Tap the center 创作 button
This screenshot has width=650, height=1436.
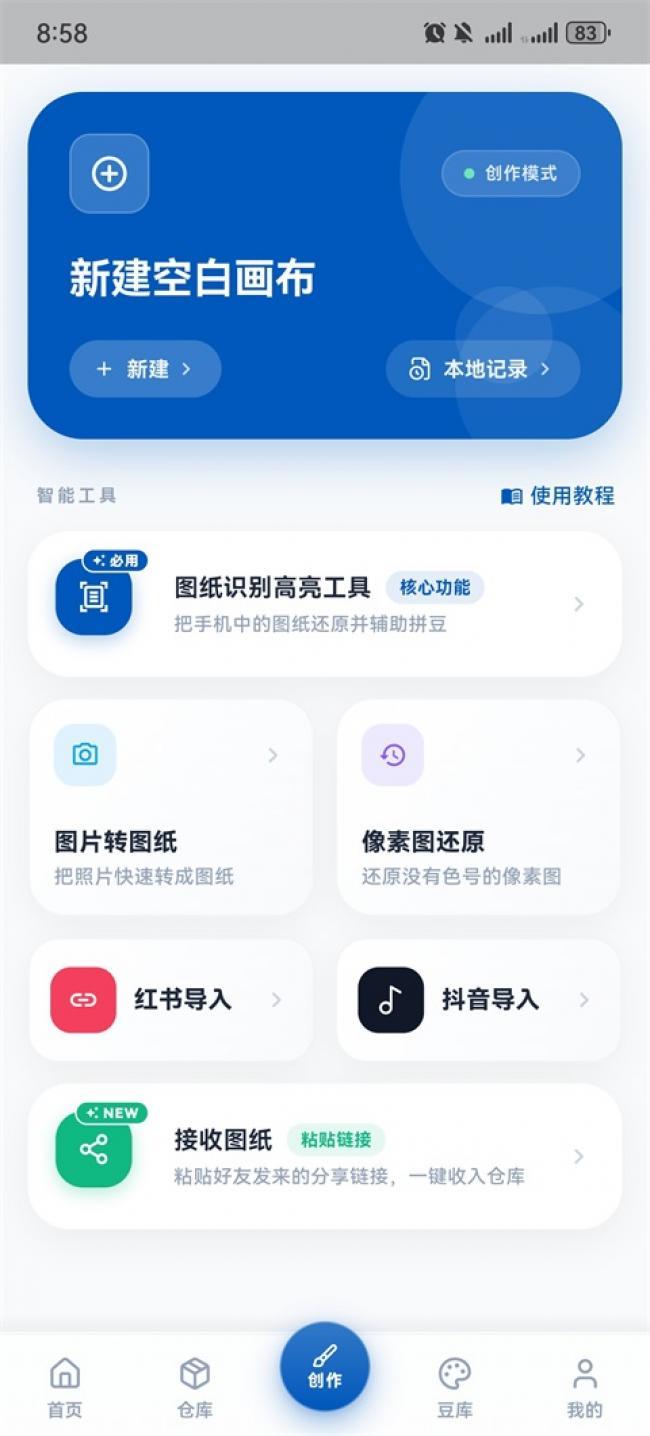[325, 1367]
